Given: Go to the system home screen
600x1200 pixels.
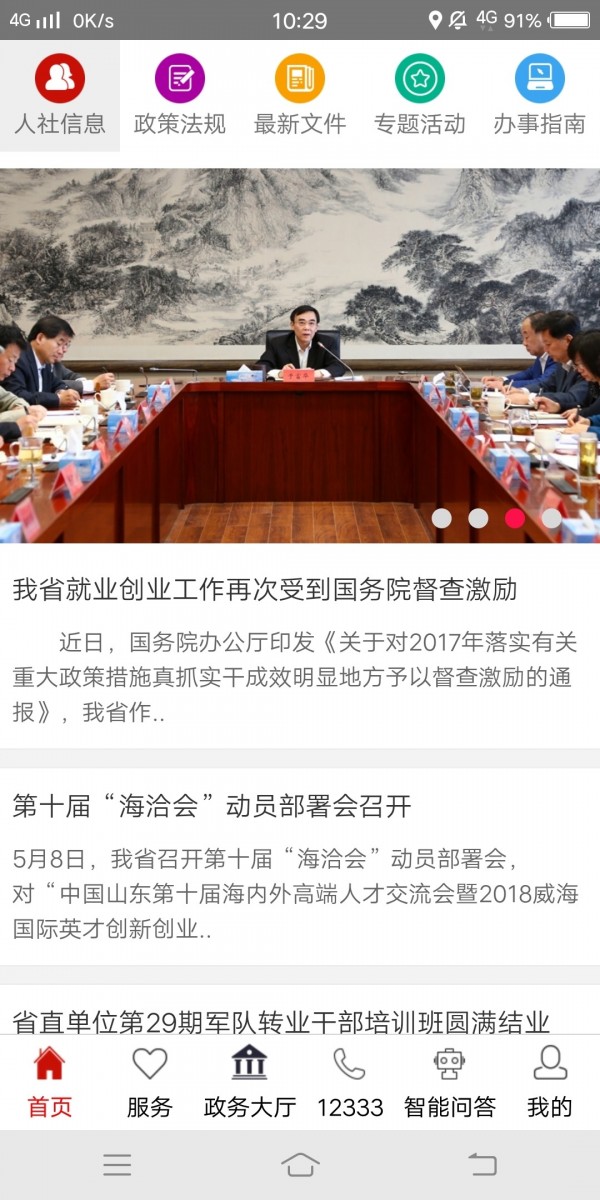Looking at the screenshot, I should (x=300, y=1164).
